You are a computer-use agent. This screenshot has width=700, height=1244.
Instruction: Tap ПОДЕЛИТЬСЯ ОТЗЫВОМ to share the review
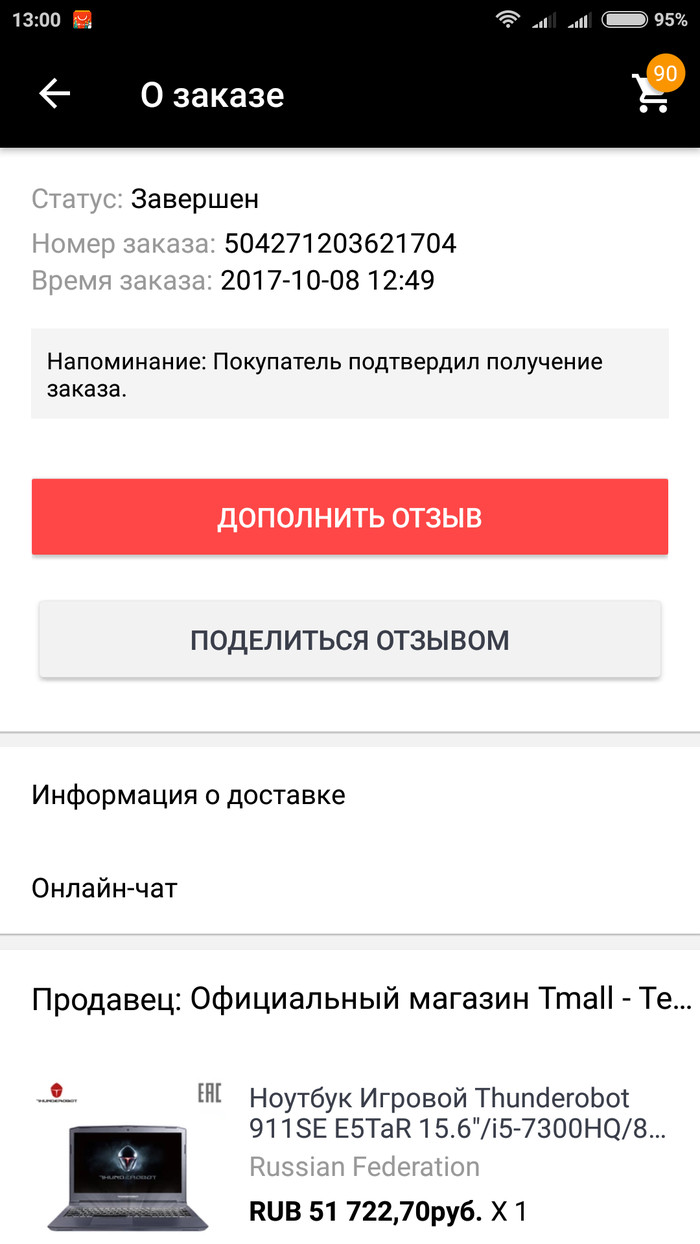(x=350, y=640)
